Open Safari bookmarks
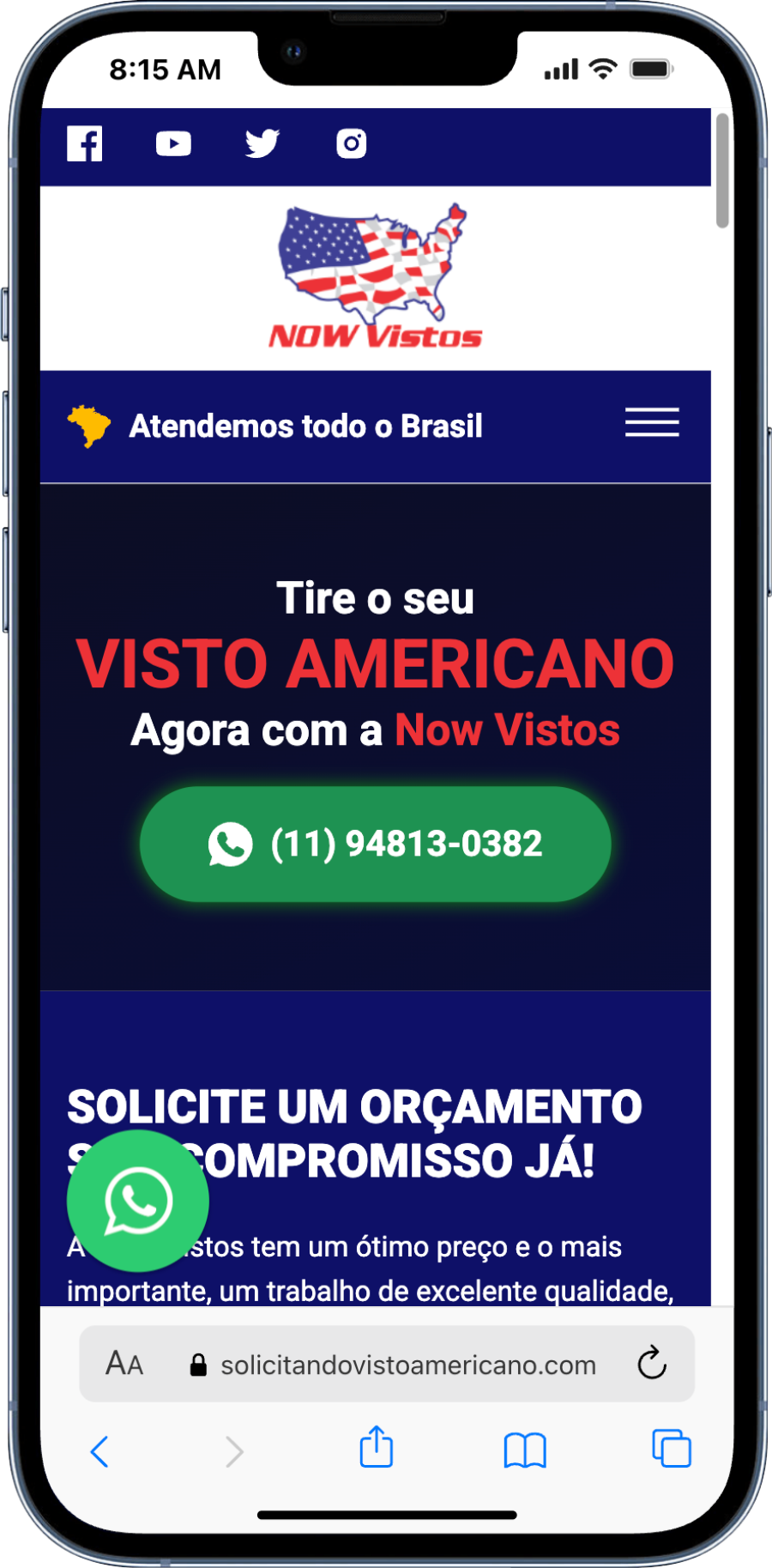Image resolution: width=772 pixels, height=1568 pixels. 524,1450
